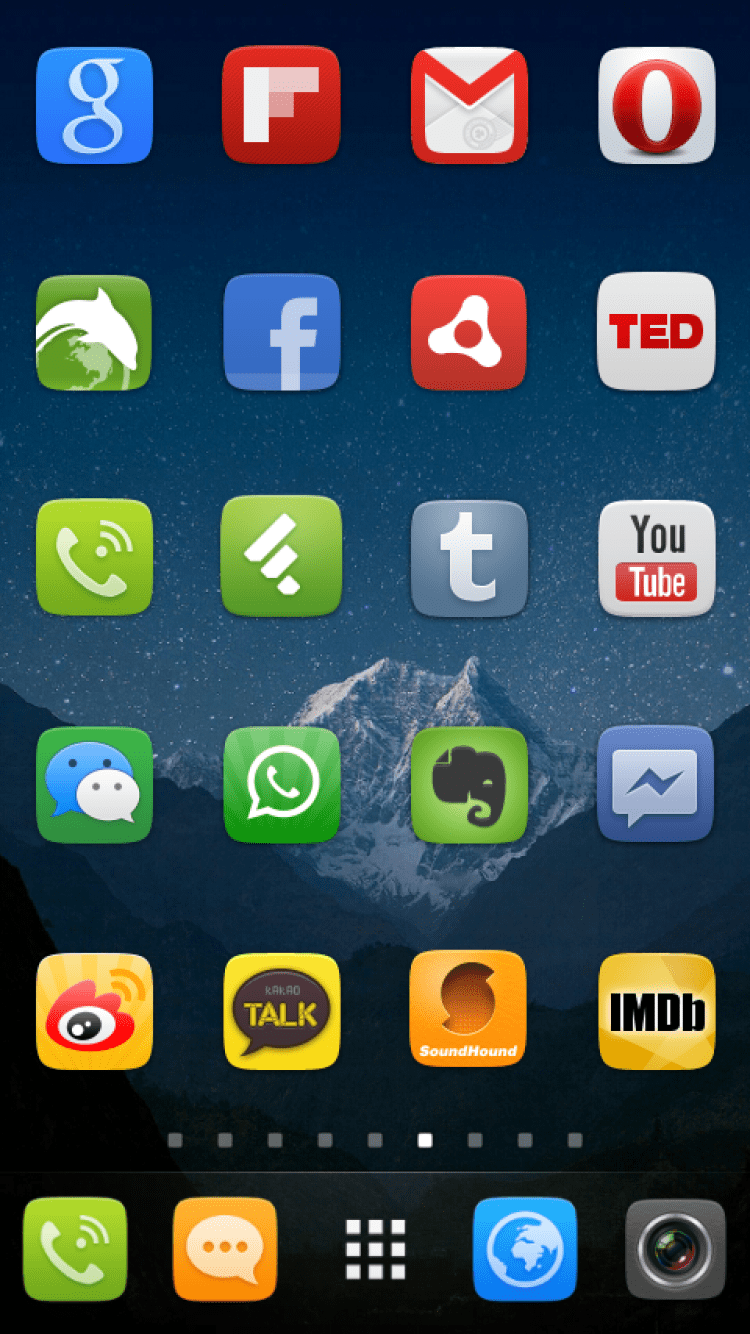This screenshot has height=1334, width=750.
Task: Open SoundHound
Action: pos(469,1011)
